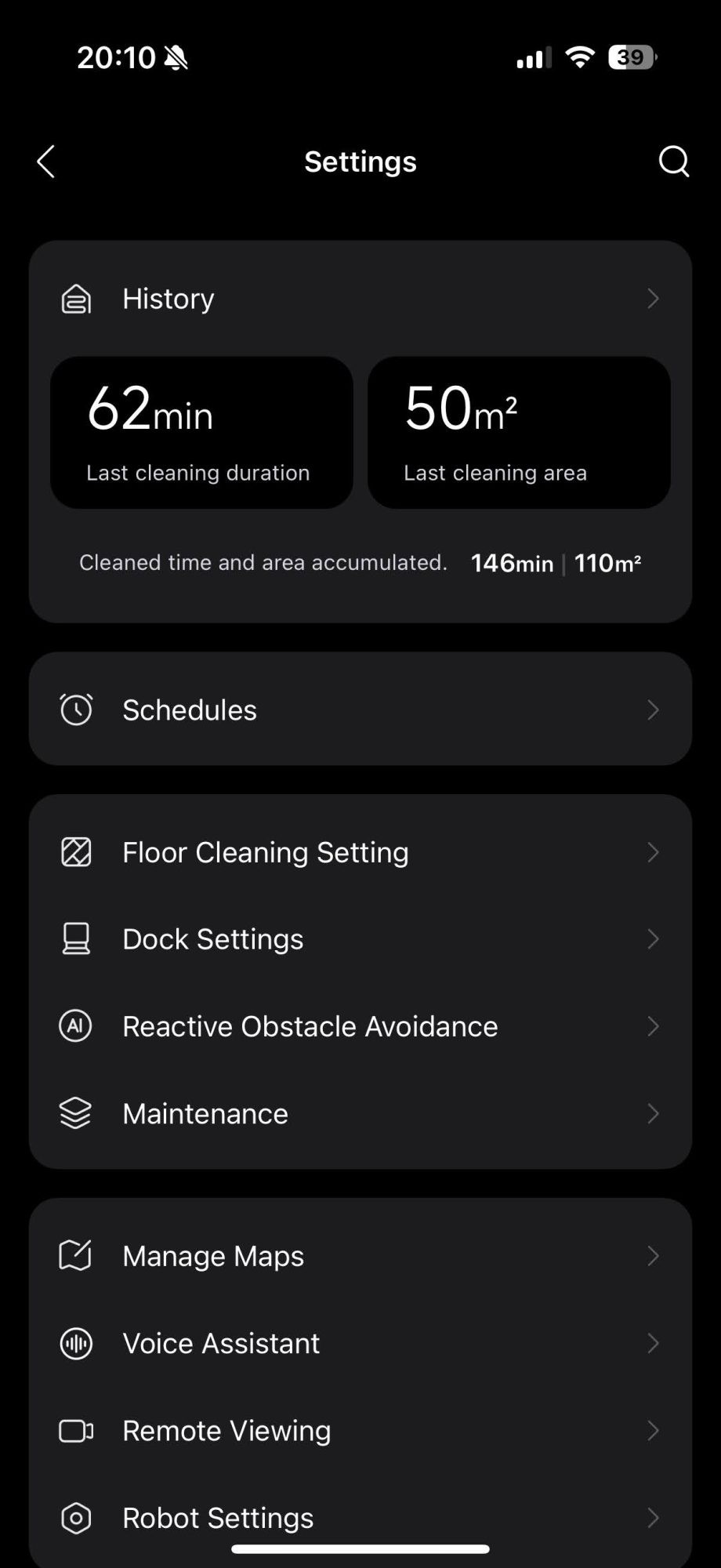Open Voice Assistant settings
721x1568 pixels.
tap(360, 1343)
